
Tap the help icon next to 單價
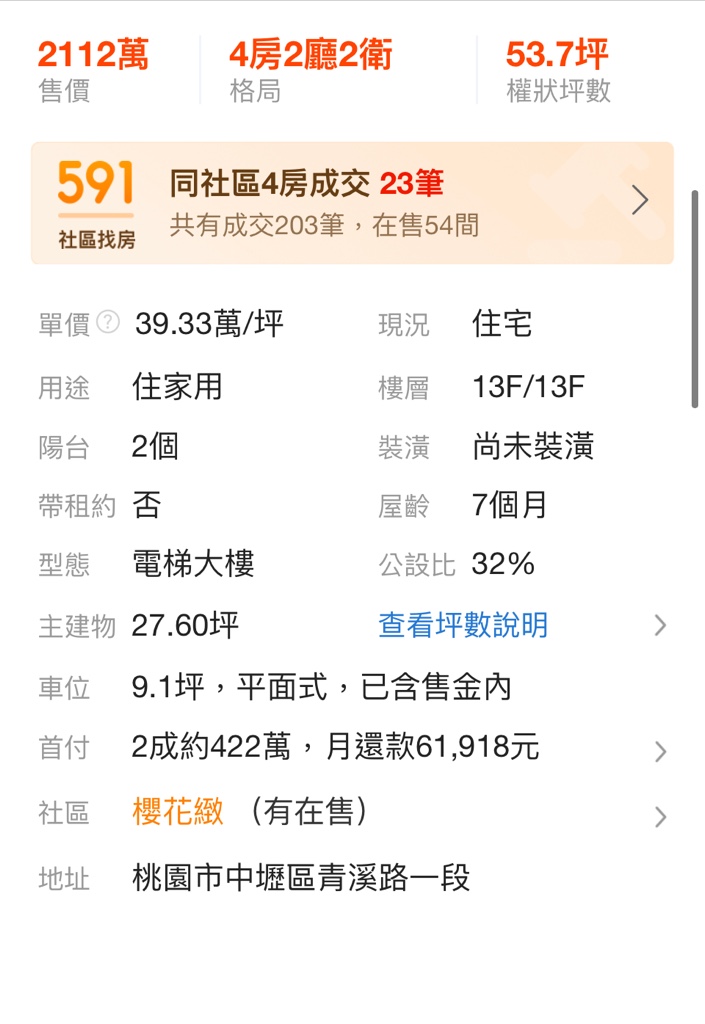coord(109,322)
